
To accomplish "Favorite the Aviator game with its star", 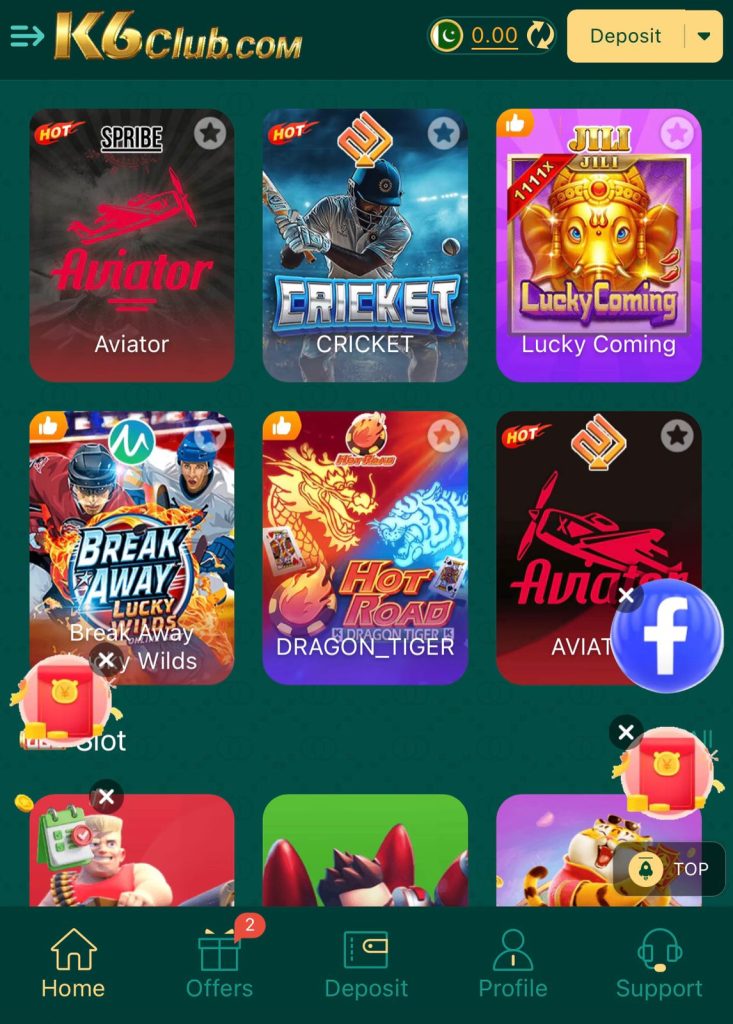I will coord(210,132).
